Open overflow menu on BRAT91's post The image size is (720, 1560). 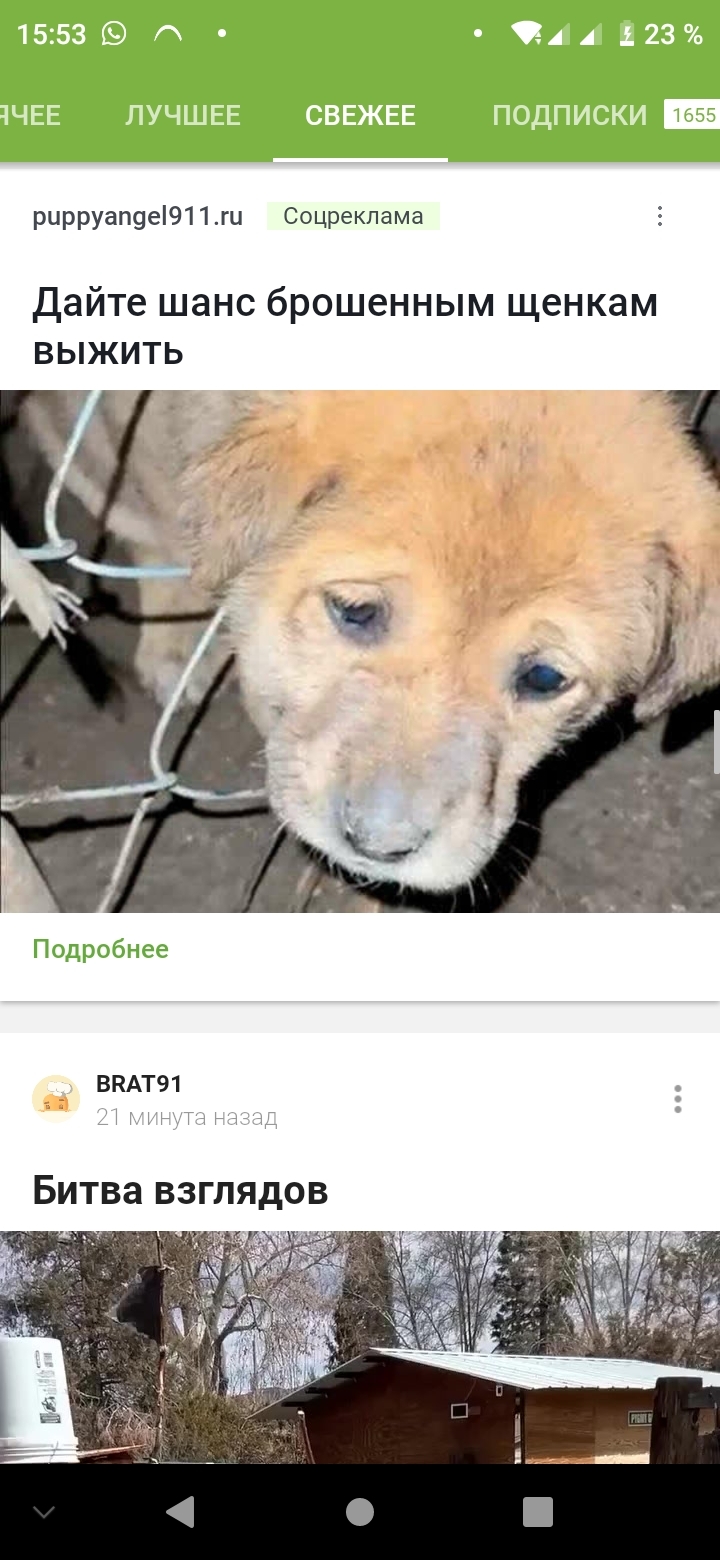click(x=677, y=1099)
